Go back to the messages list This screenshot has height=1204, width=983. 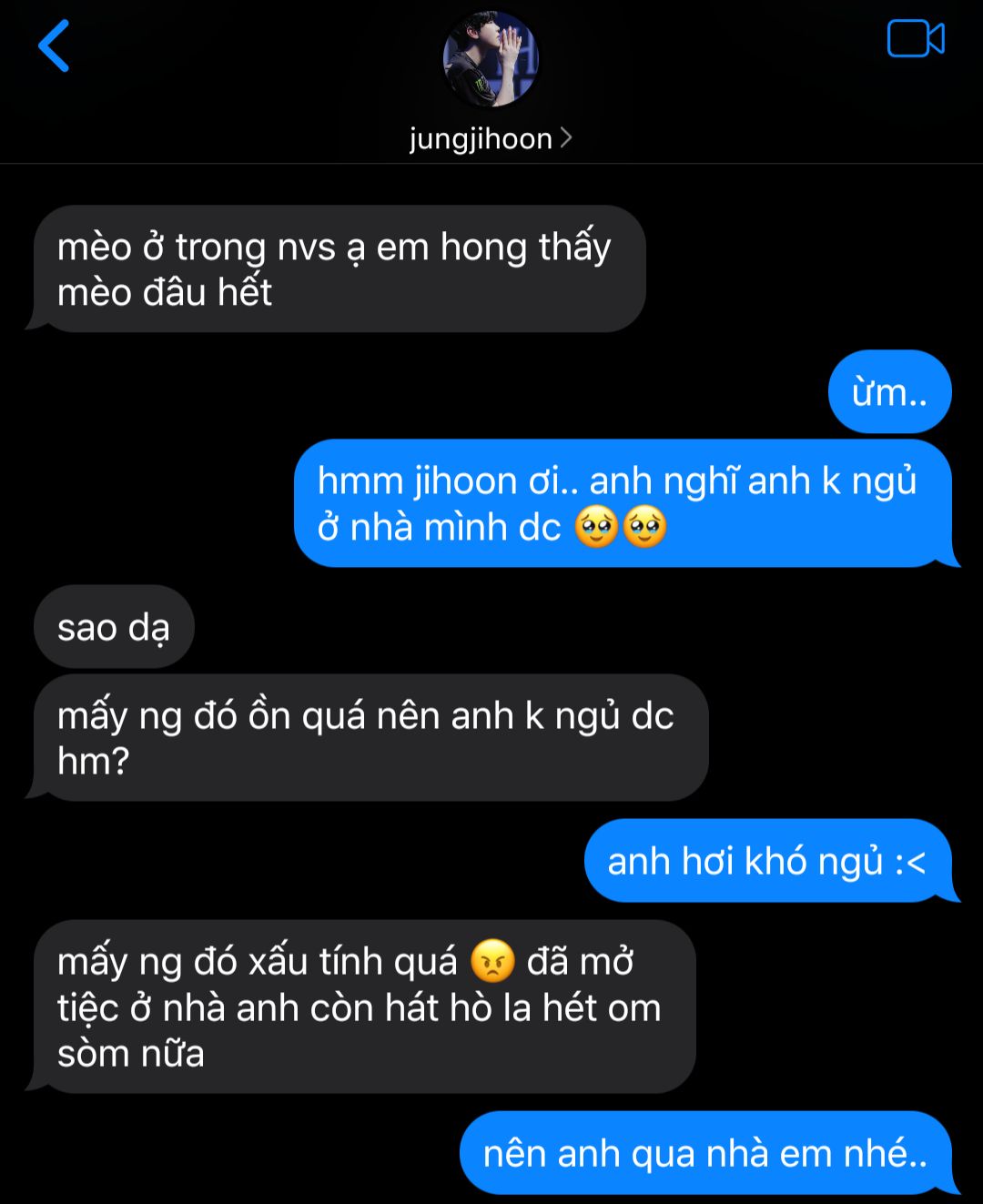click(54, 46)
